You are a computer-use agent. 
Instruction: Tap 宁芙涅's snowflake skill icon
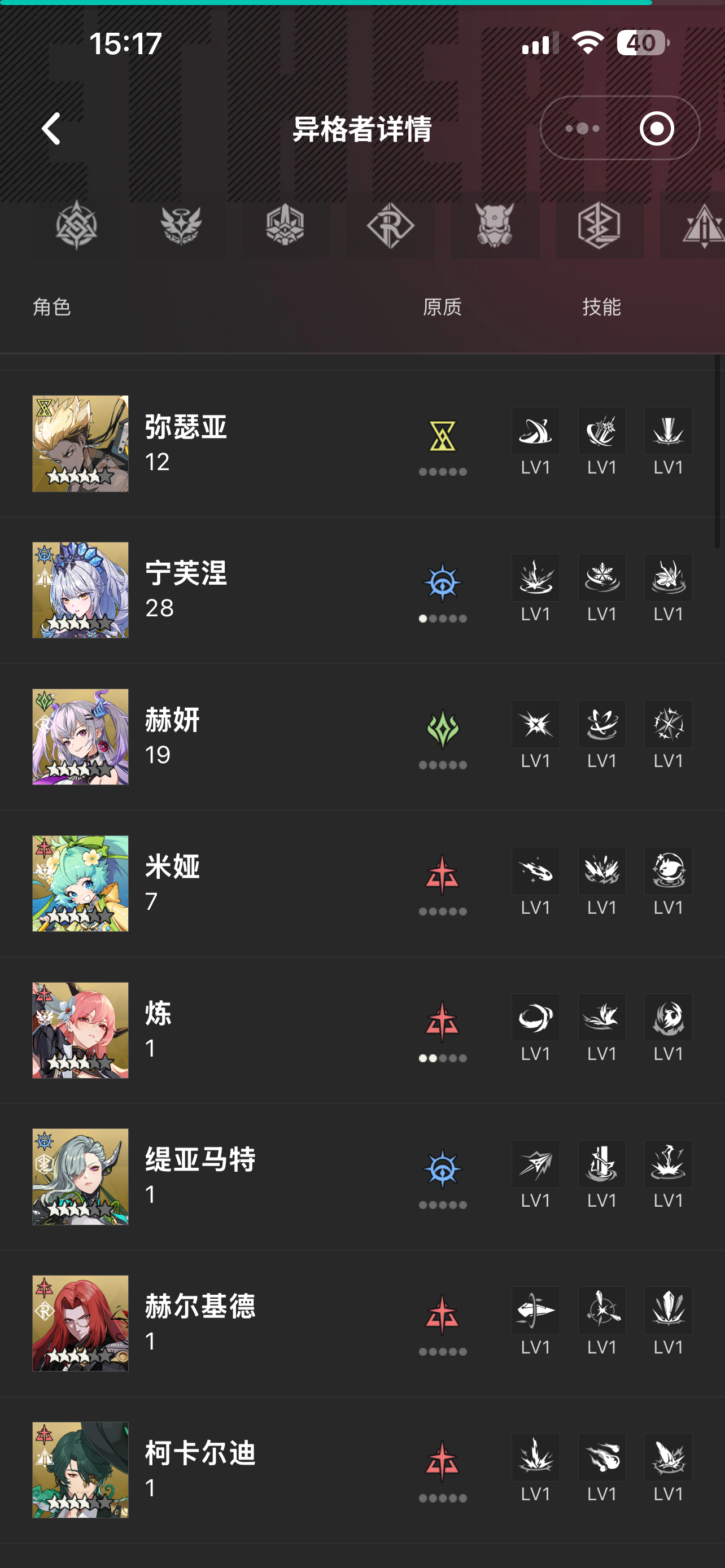[x=601, y=577]
